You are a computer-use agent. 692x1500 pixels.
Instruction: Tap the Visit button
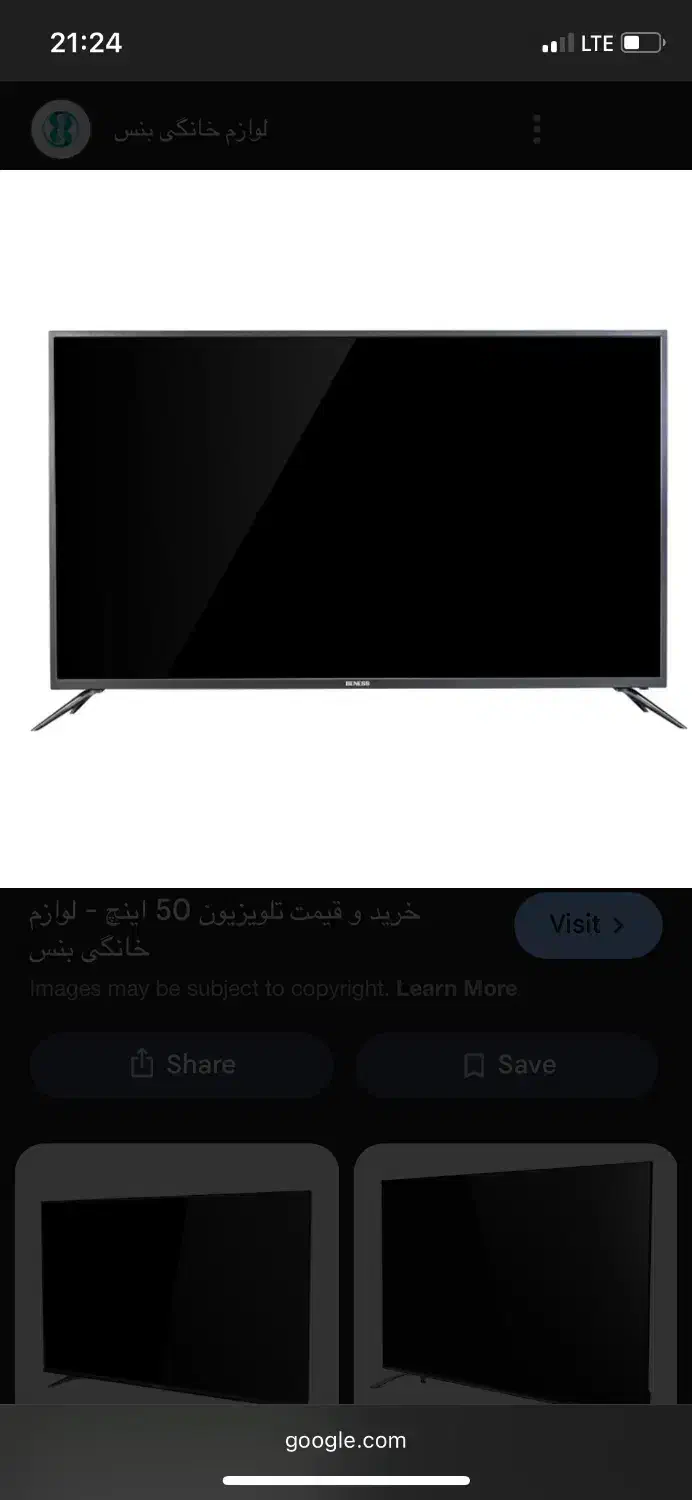588,925
